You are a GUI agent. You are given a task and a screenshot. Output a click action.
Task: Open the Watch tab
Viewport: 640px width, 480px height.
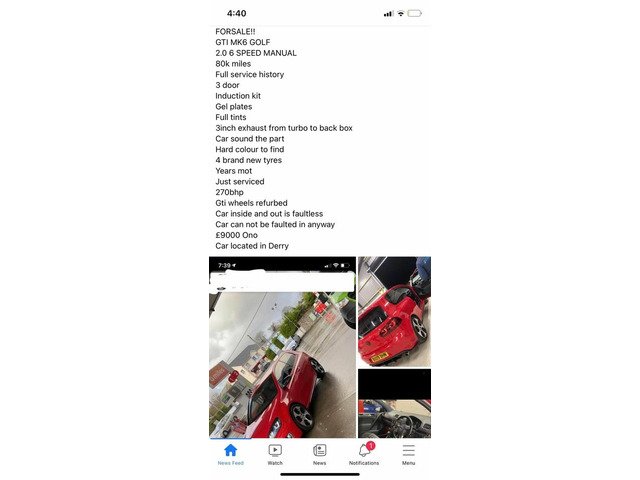tap(275, 453)
